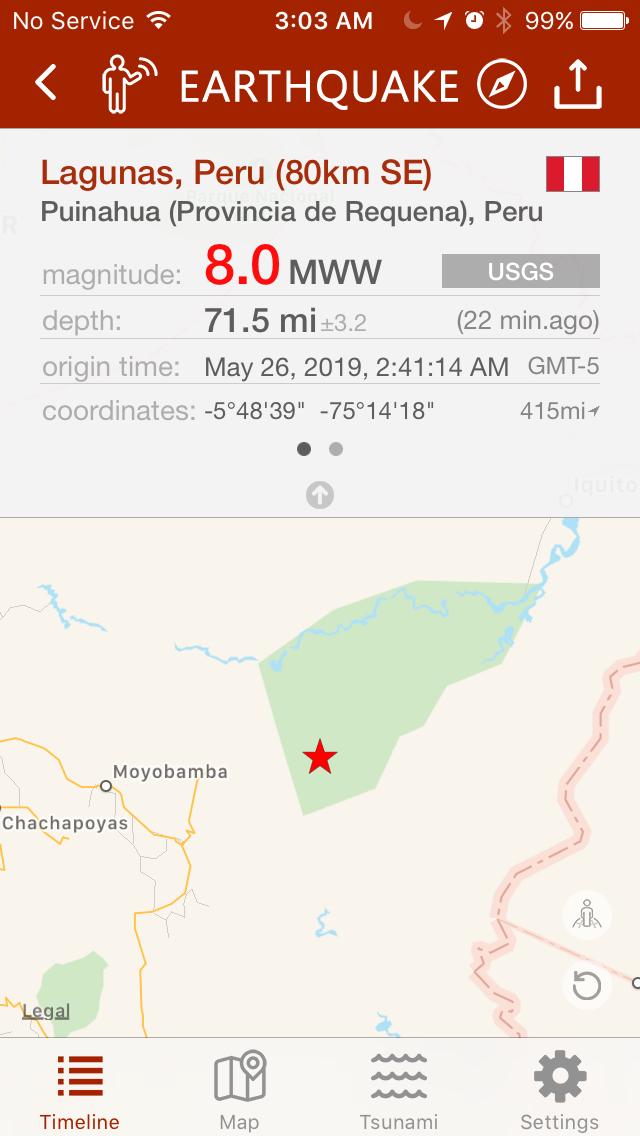Share this earthquake report

coord(578,84)
